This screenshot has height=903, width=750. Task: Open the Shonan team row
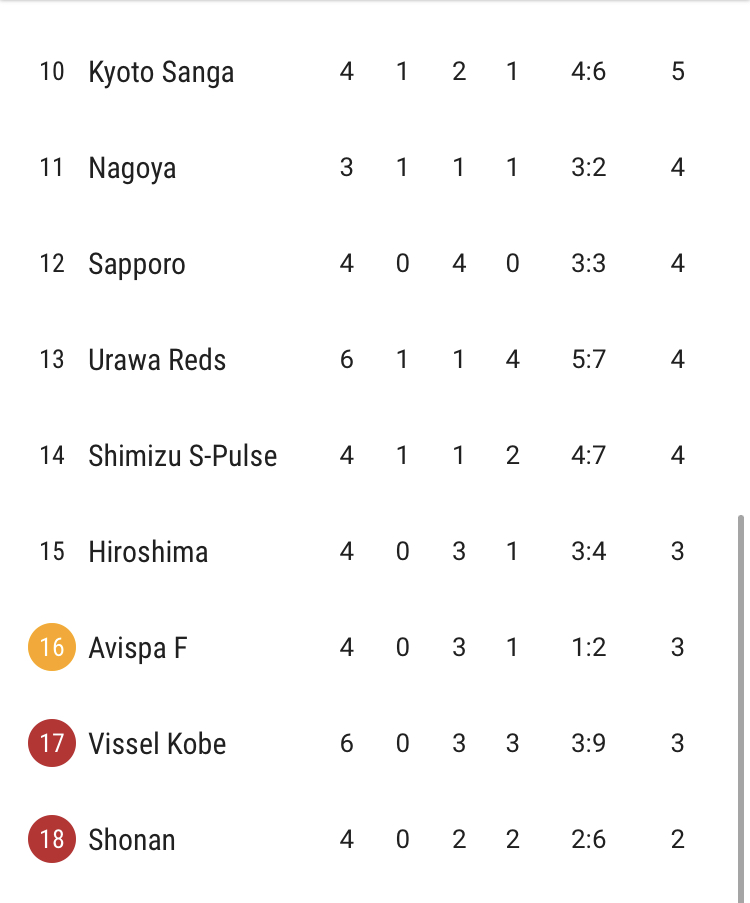pos(369,839)
